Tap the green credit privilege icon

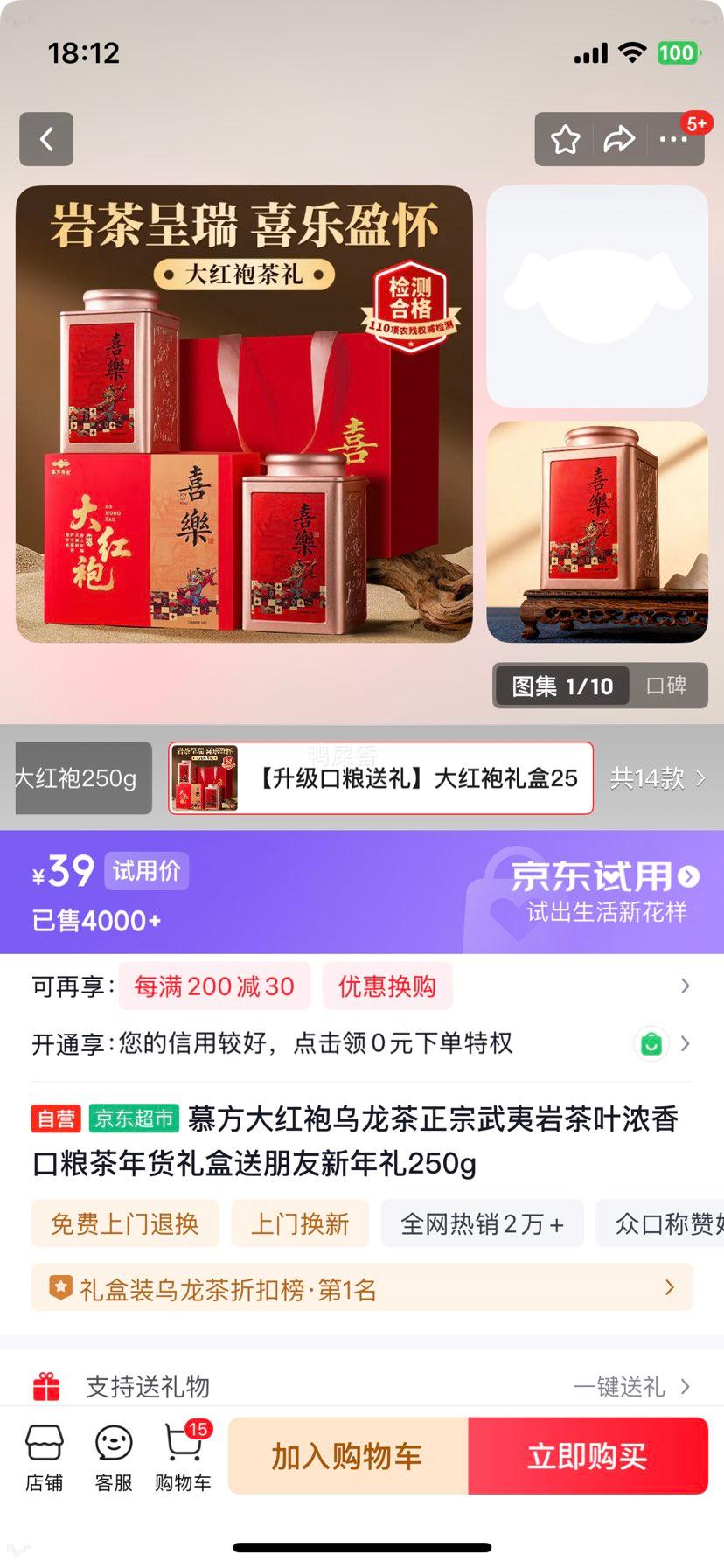tap(651, 1043)
